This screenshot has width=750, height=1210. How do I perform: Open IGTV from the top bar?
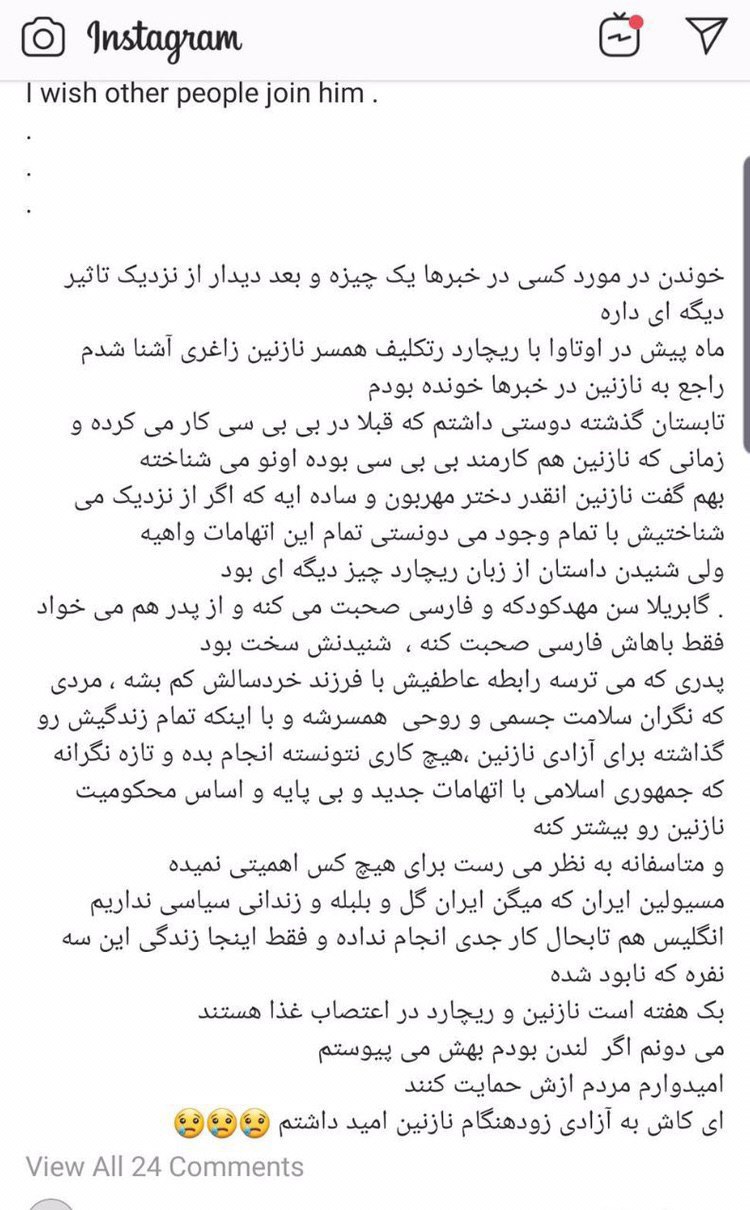pos(619,38)
